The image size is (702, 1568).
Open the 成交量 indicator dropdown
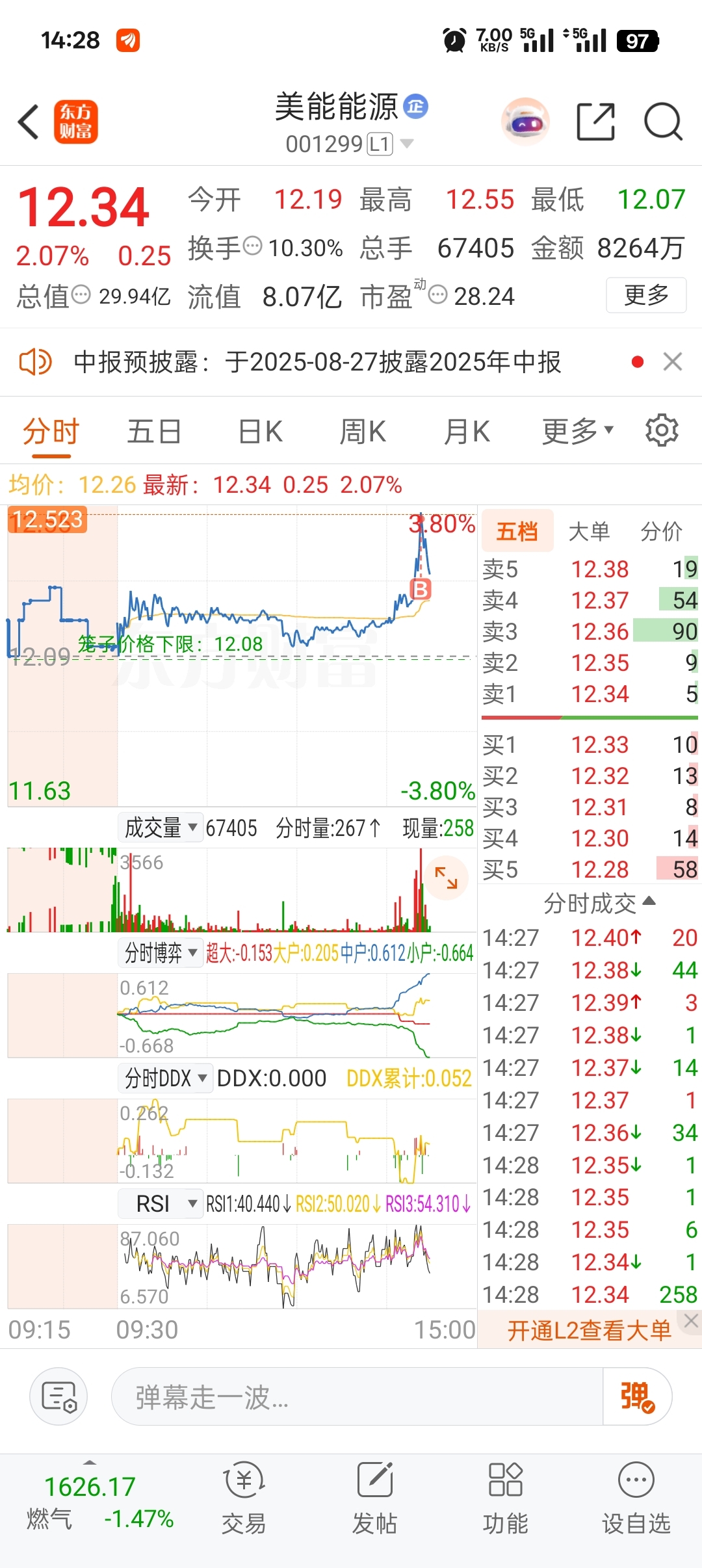pyautogui.click(x=161, y=828)
